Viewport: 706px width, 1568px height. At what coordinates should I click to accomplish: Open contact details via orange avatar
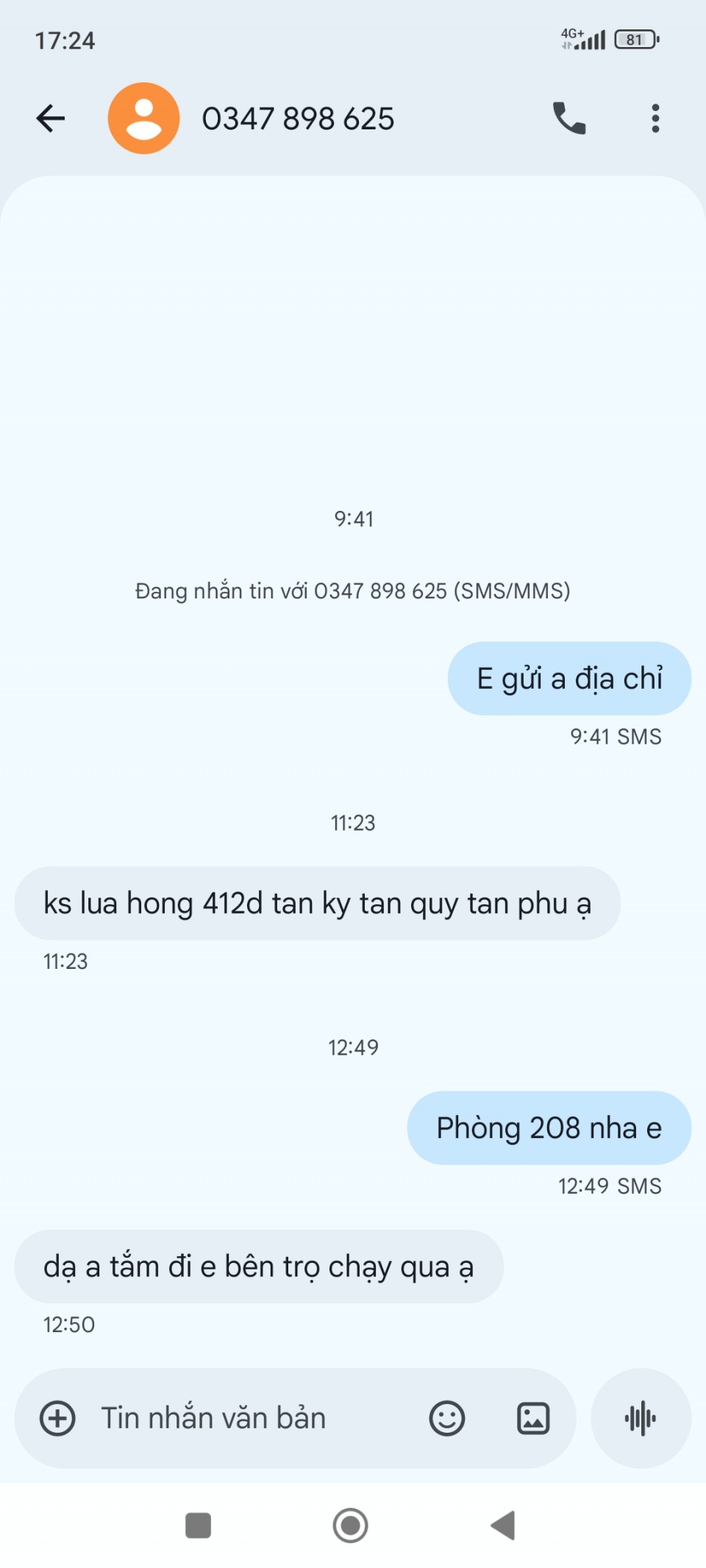pyautogui.click(x=144, y=118)
